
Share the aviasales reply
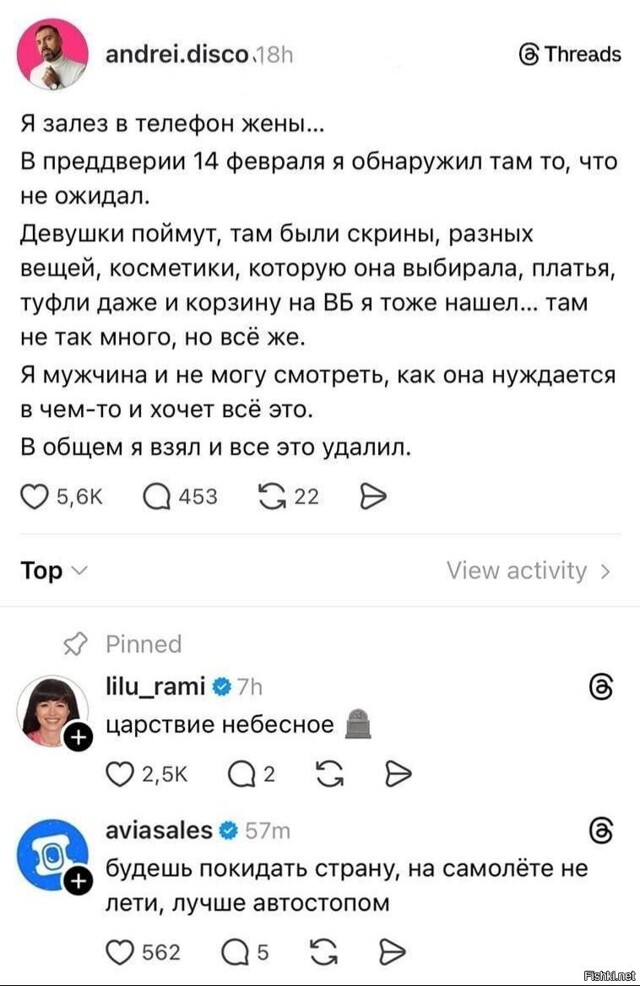(x=394, y=951)
